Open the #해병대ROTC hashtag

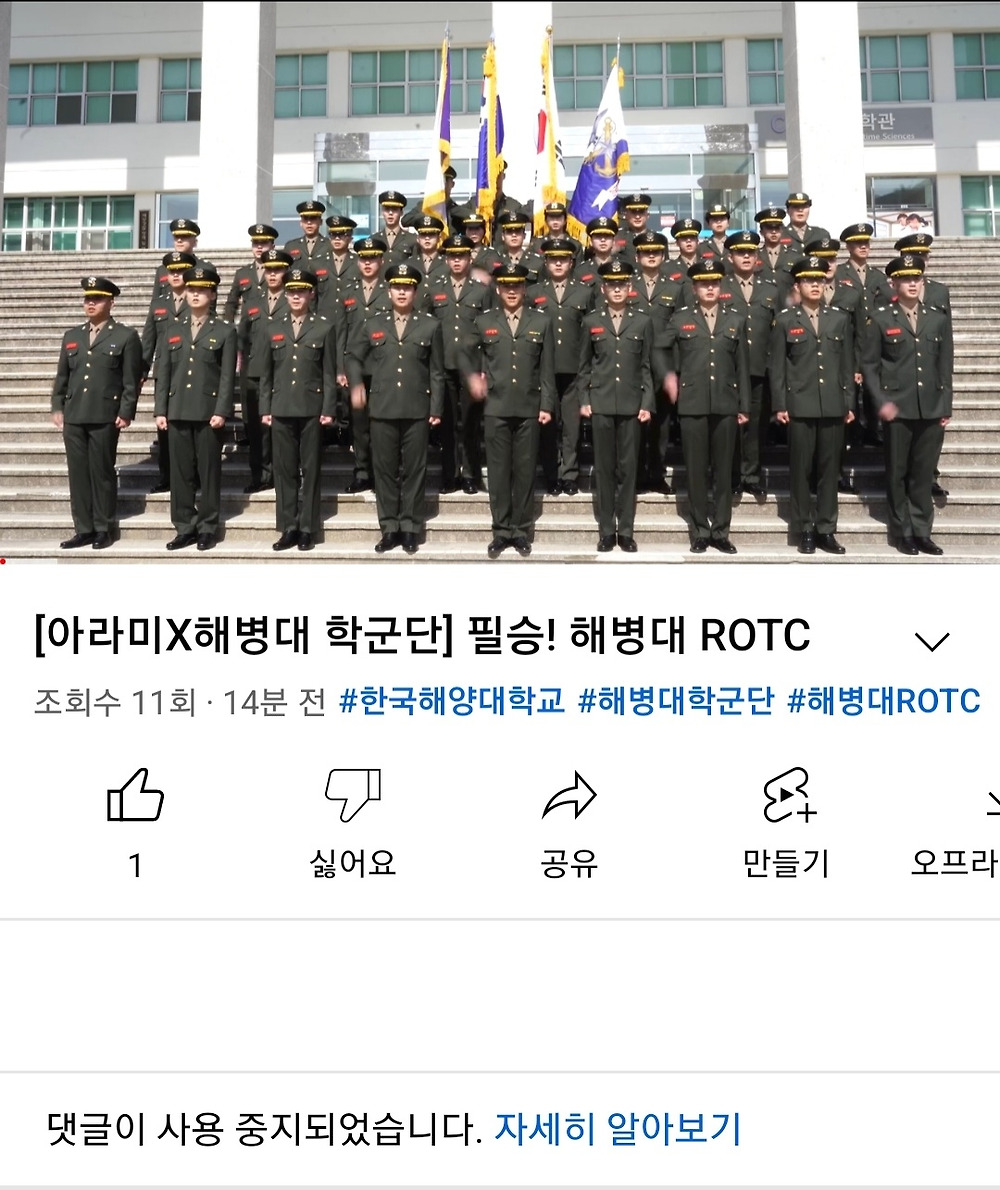click(x=883, y=701)
